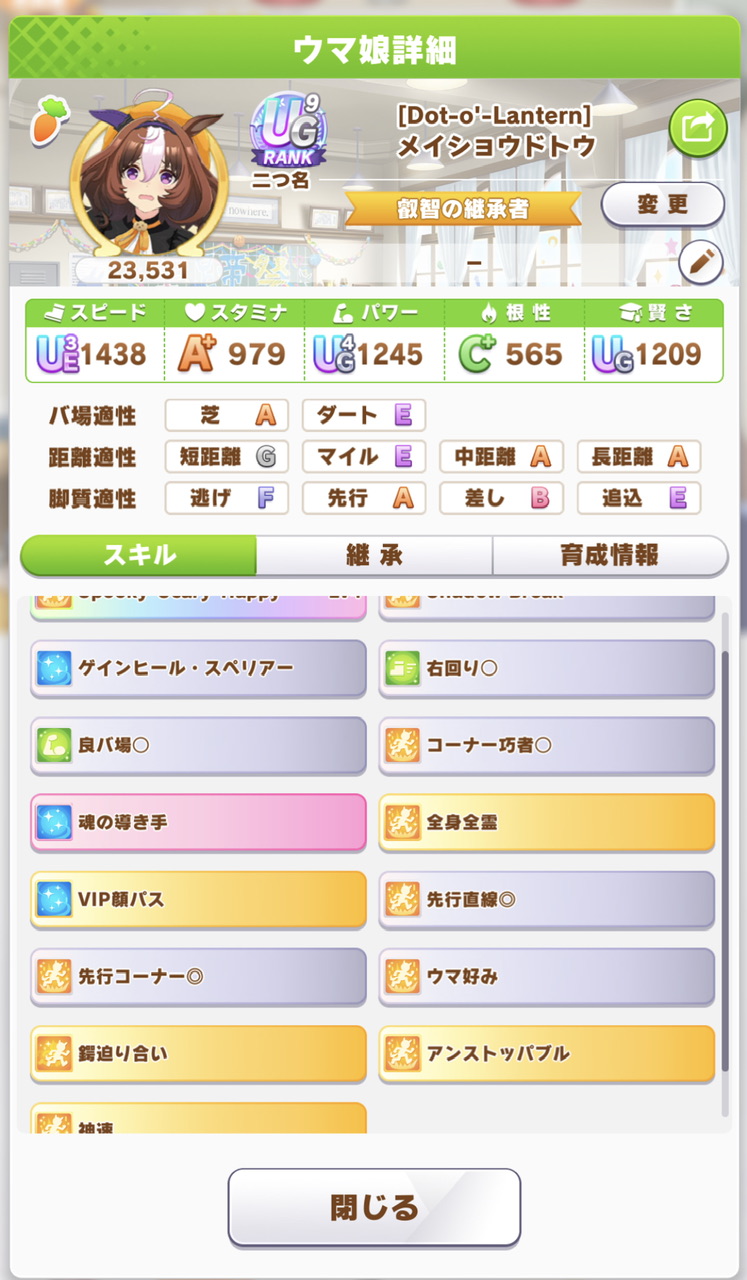Tap the ウマ好み skill

coord(547,976)
